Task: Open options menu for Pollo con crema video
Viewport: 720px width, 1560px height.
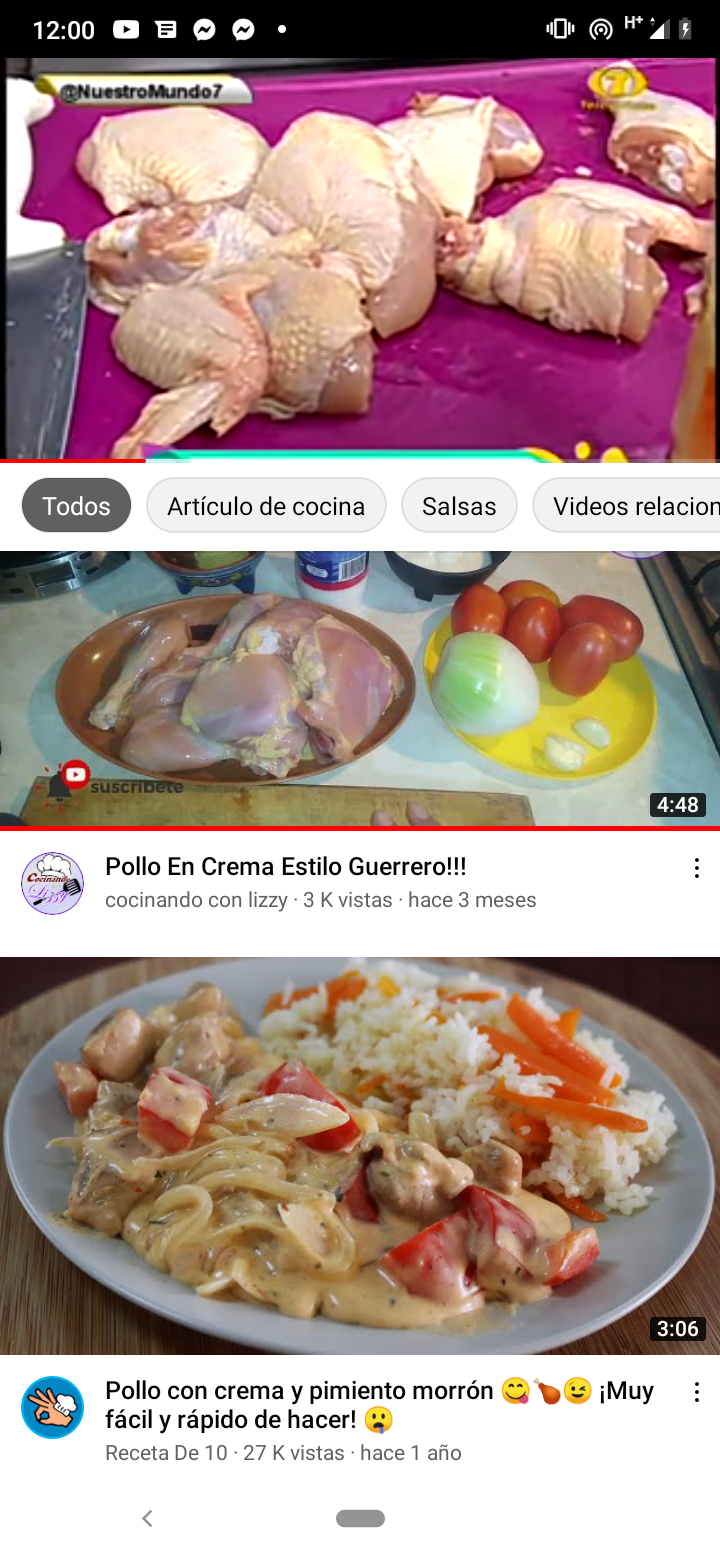Action: click(x=696, y=1391)
